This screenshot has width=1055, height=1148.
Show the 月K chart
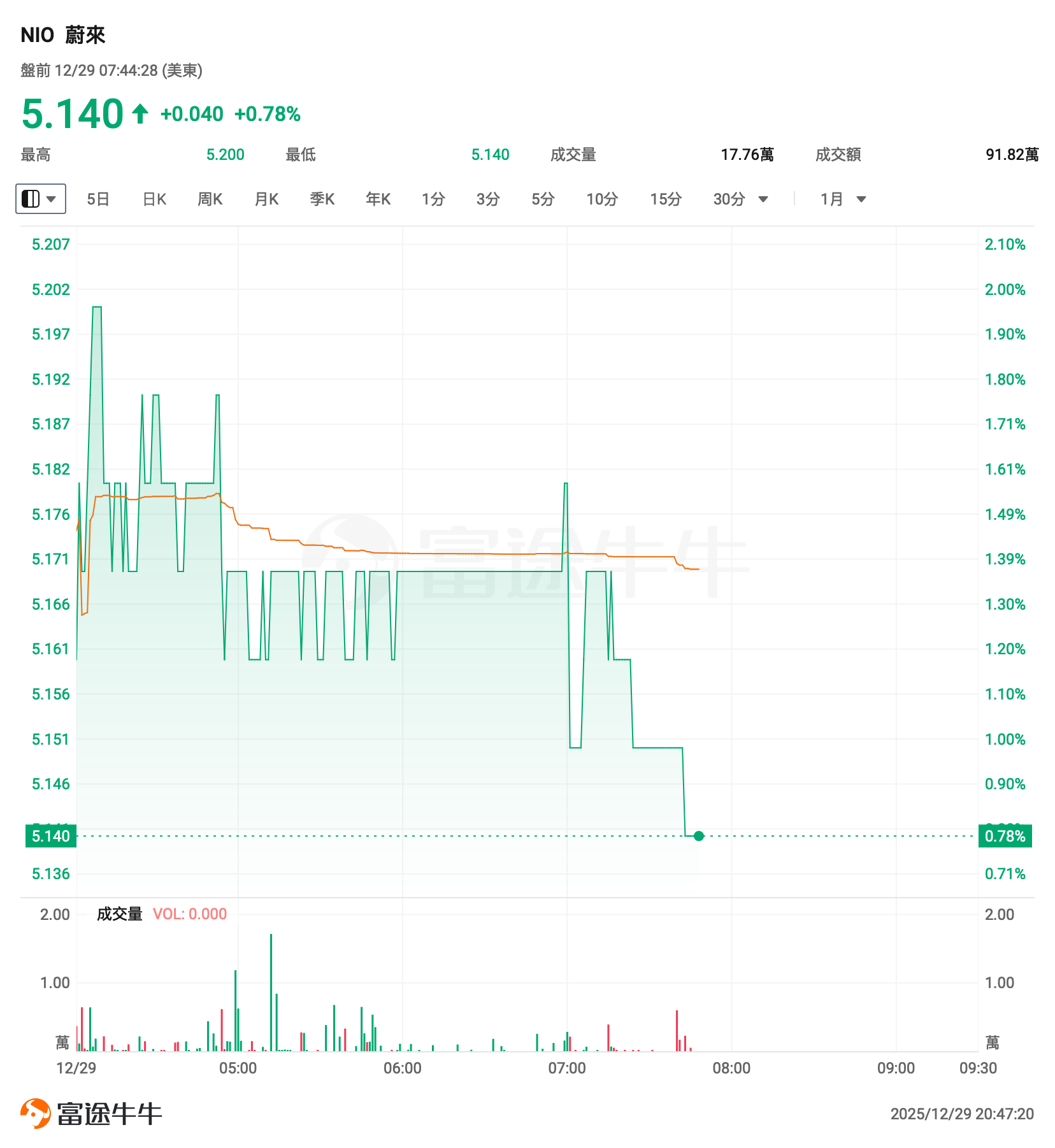click(x=266, y=199)
